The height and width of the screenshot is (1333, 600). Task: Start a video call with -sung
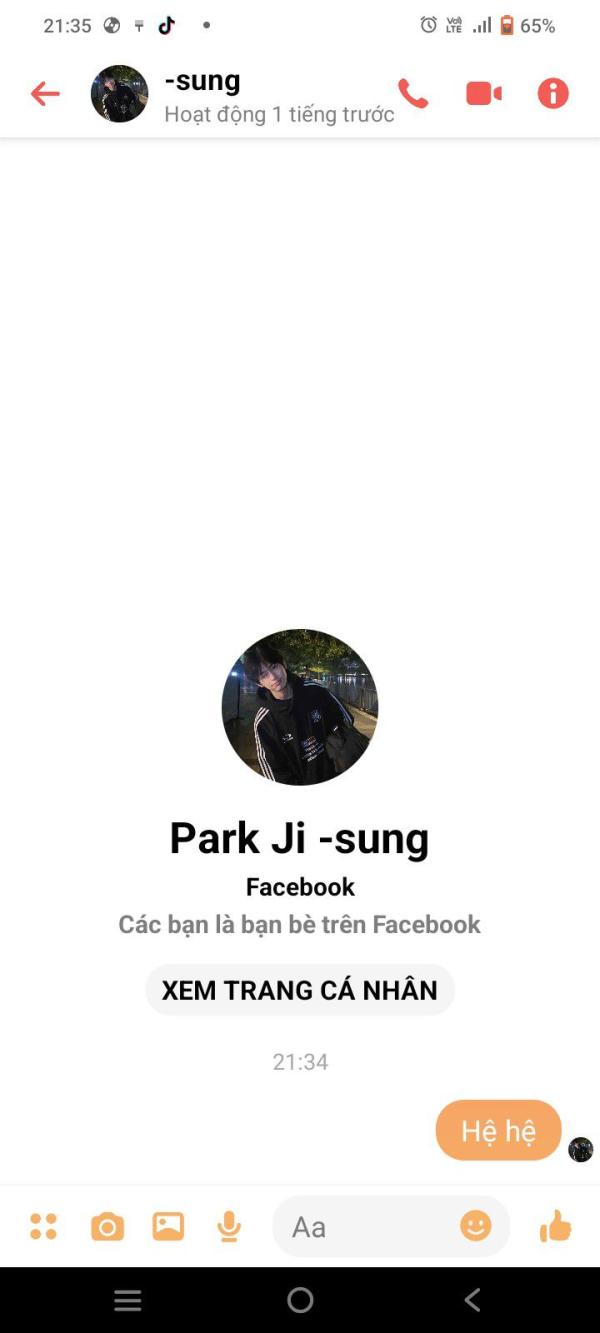click(x=484, y=94)
